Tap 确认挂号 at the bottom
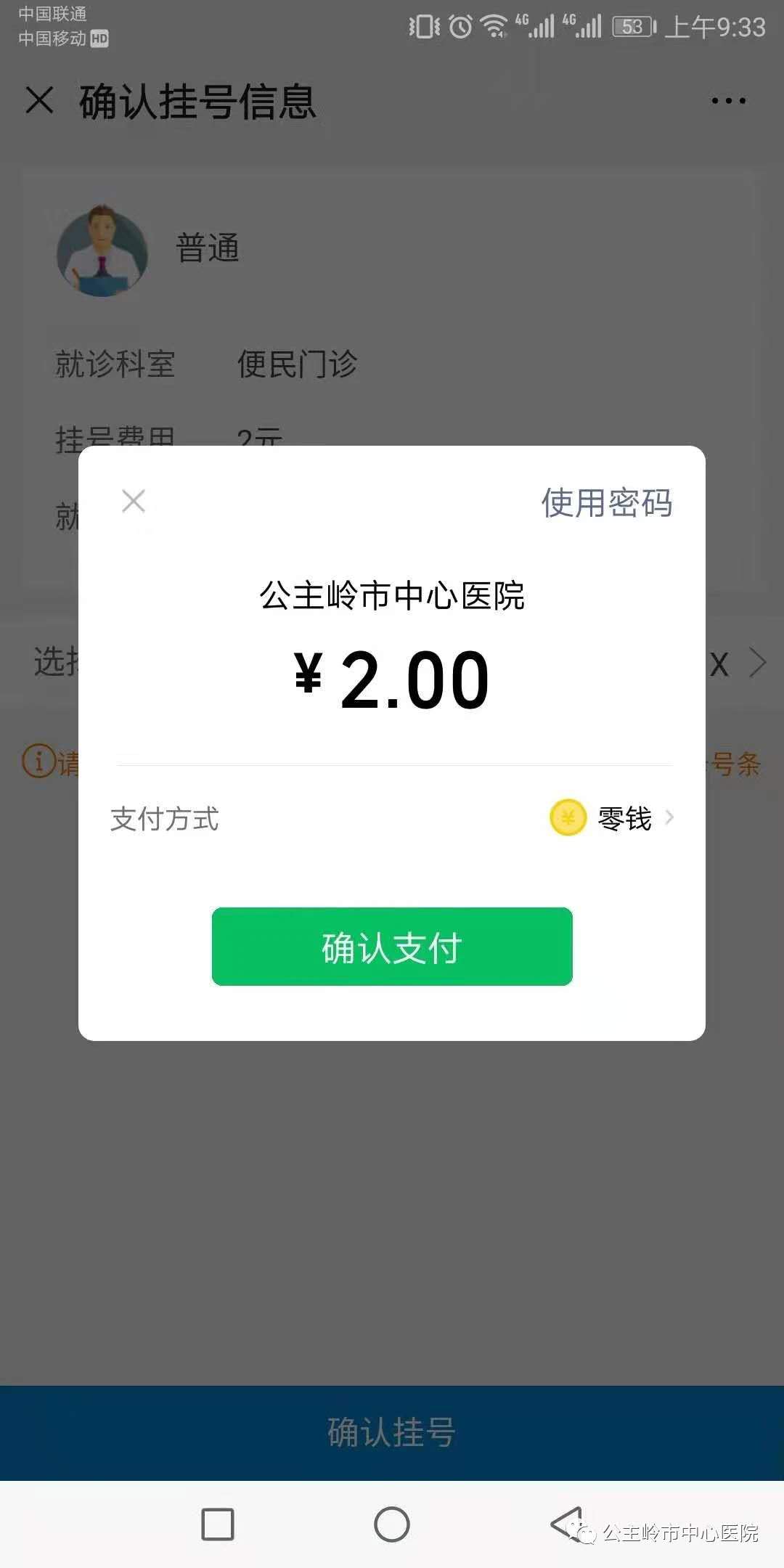This screenshot has height=1568, width=784. coord(392,1432)
